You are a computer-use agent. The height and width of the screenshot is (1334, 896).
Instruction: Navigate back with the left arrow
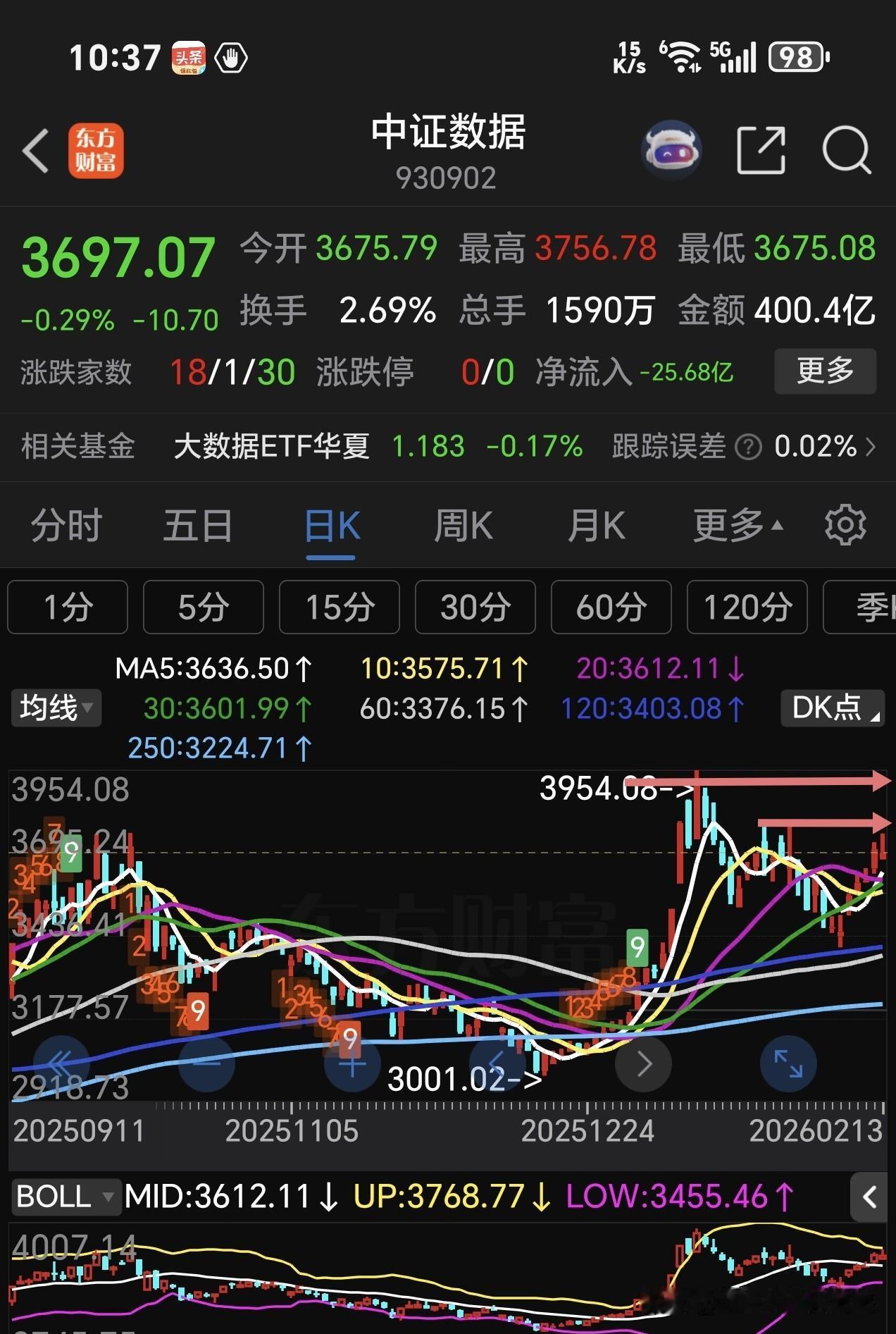click(36, 151)
